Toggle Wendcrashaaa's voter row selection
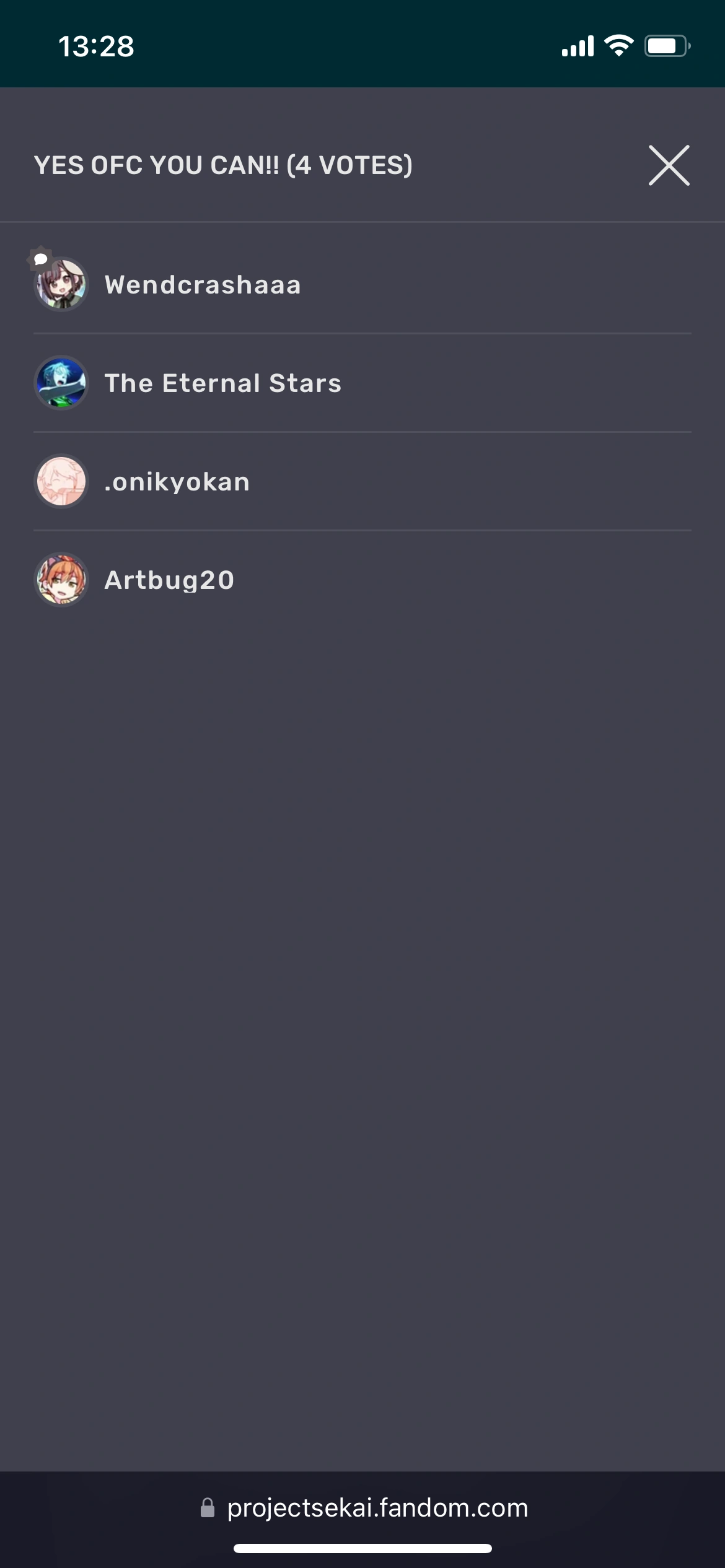The height and width of the screenshot is (1568, 725). coord(362,284)
